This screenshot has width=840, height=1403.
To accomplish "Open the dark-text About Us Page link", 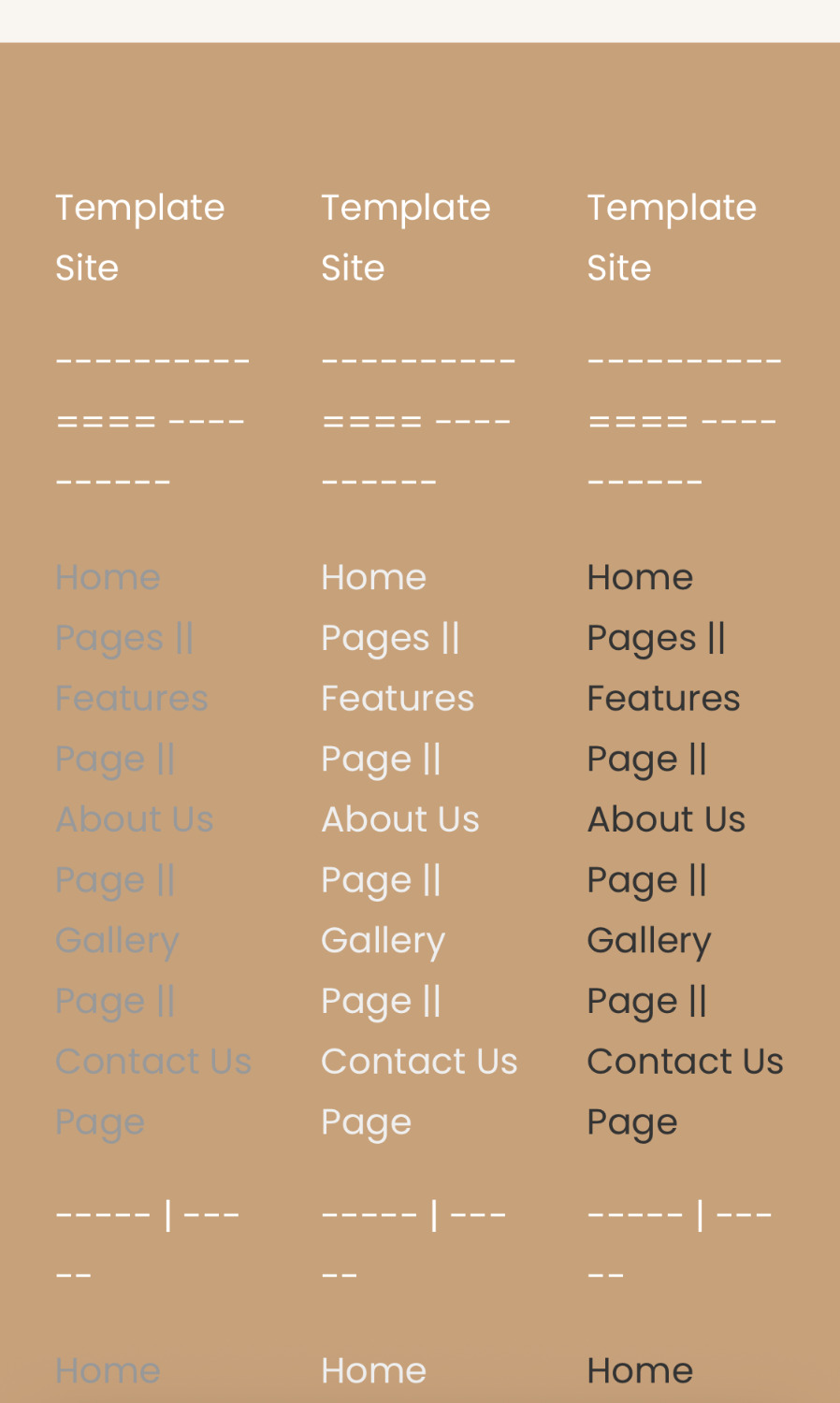I will click(665, 819).
